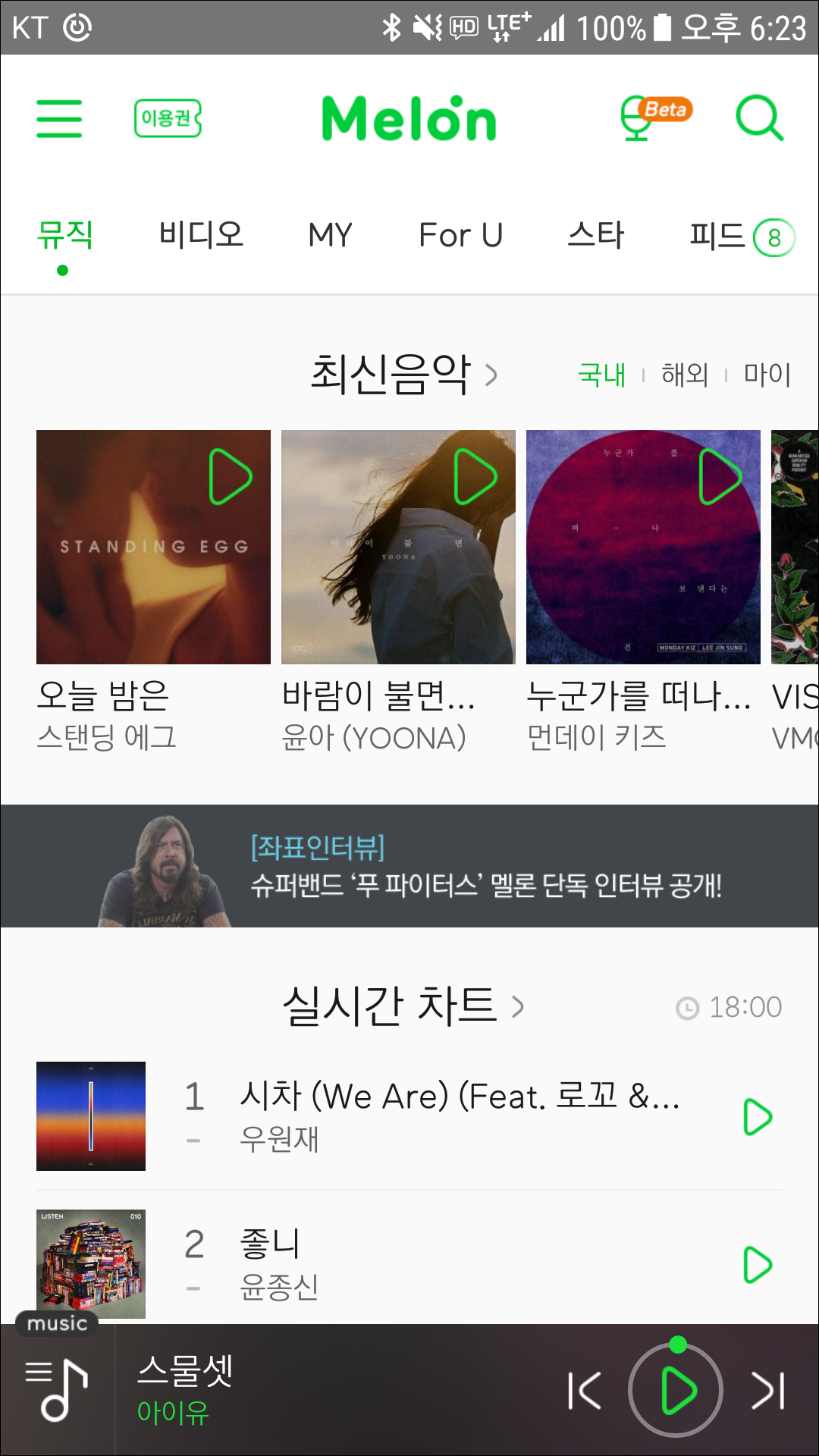
Task: Switch to the 비디오 tab
Action: point(201,234)
